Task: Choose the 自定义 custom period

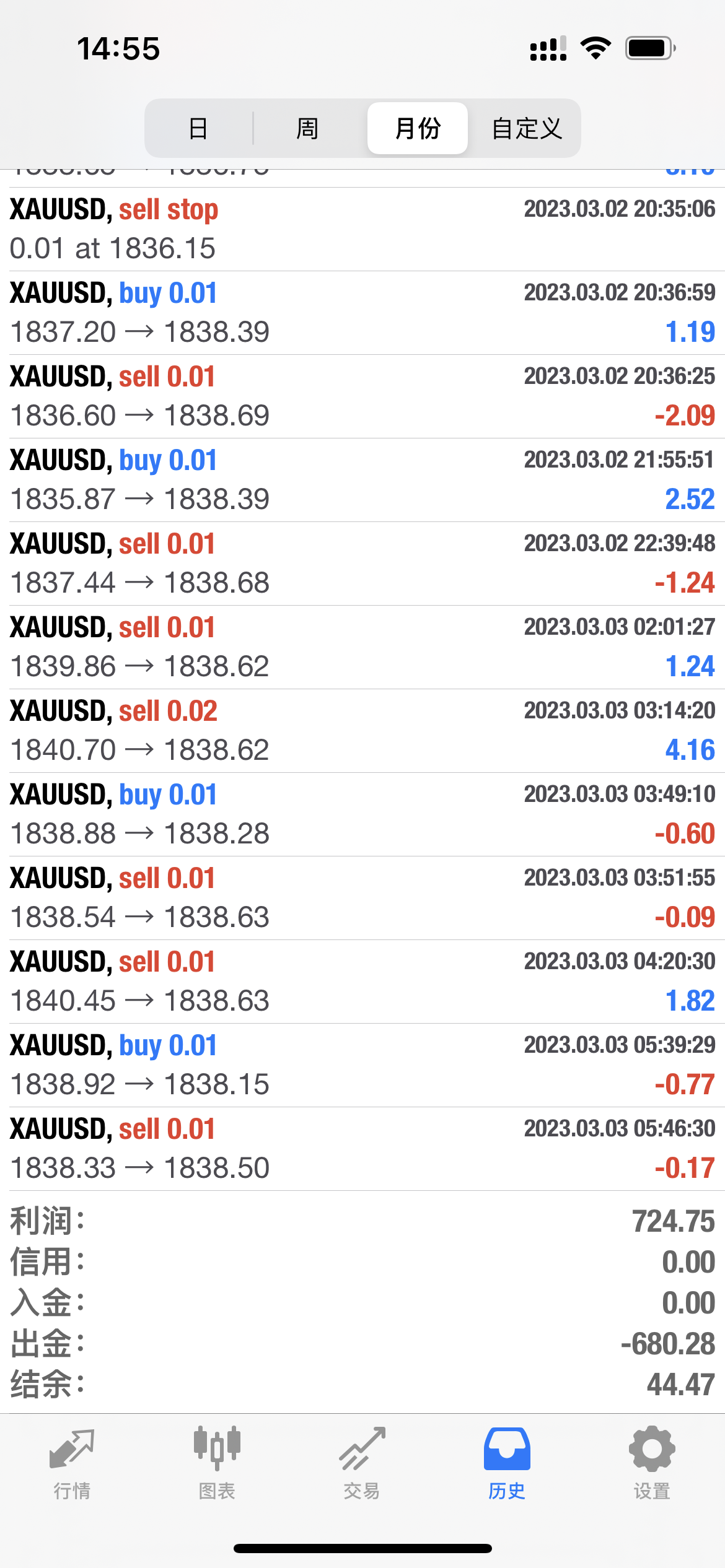Action: coord(527,128)
